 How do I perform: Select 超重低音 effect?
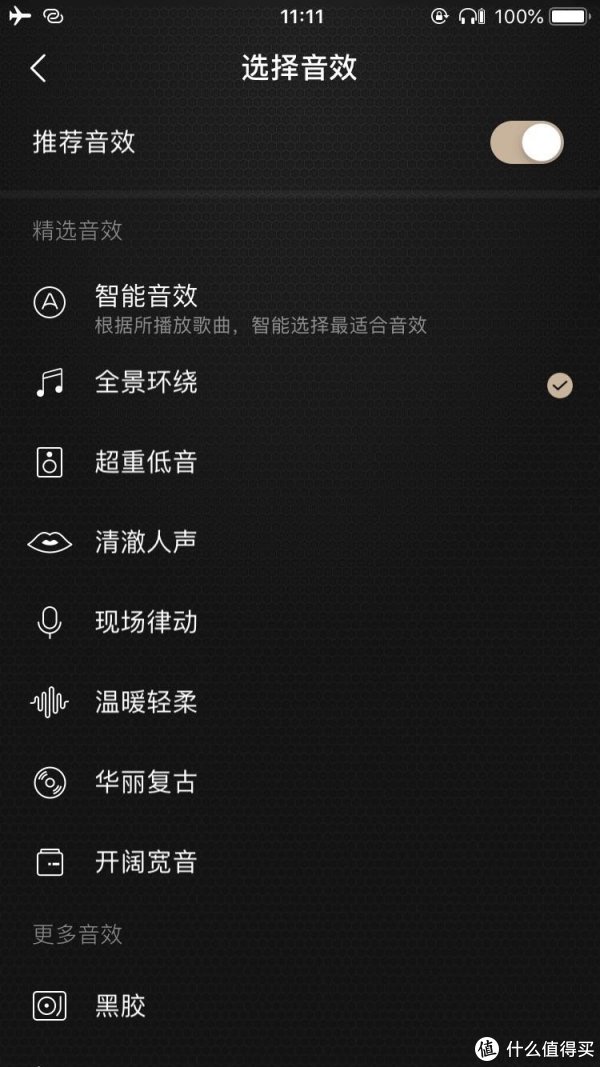(300, 463)
